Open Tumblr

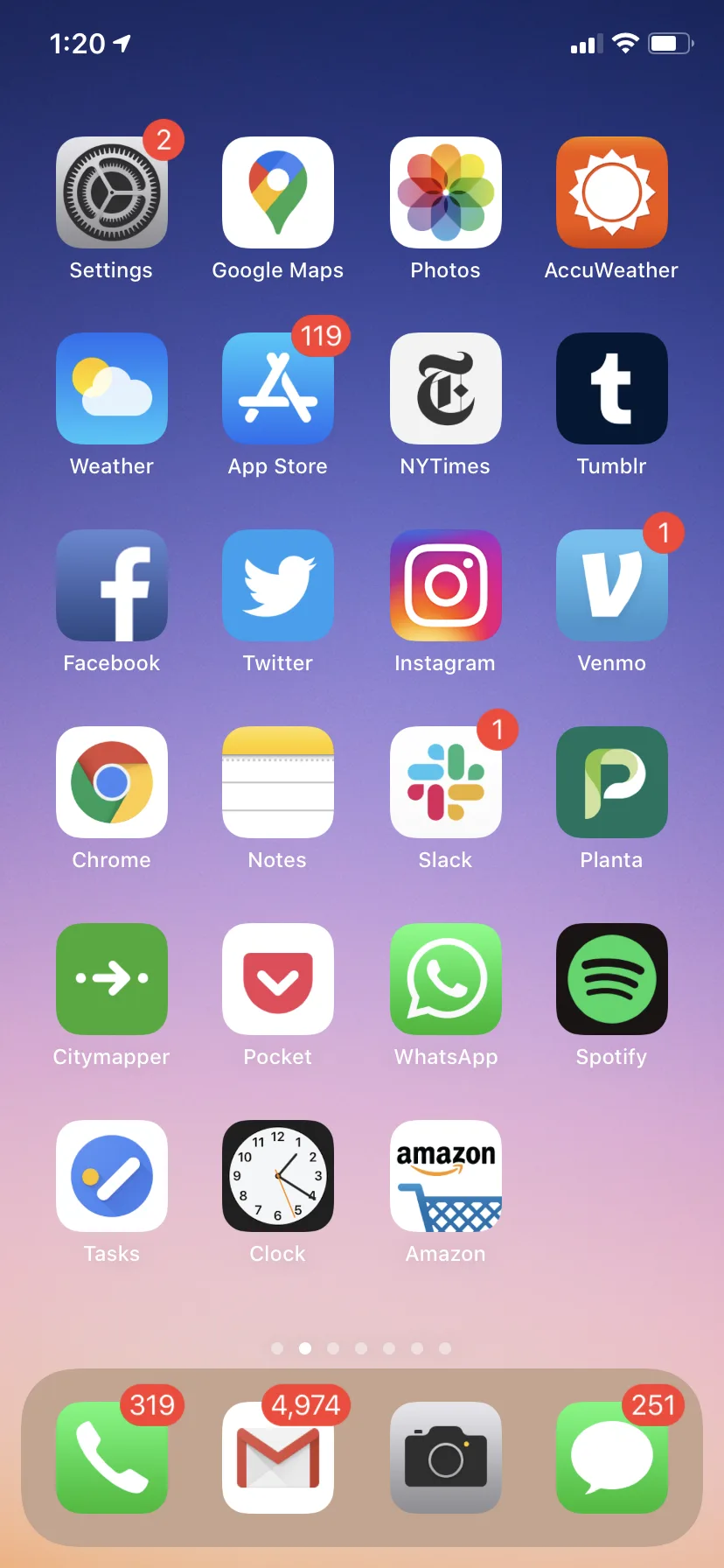tap(612, 388)
